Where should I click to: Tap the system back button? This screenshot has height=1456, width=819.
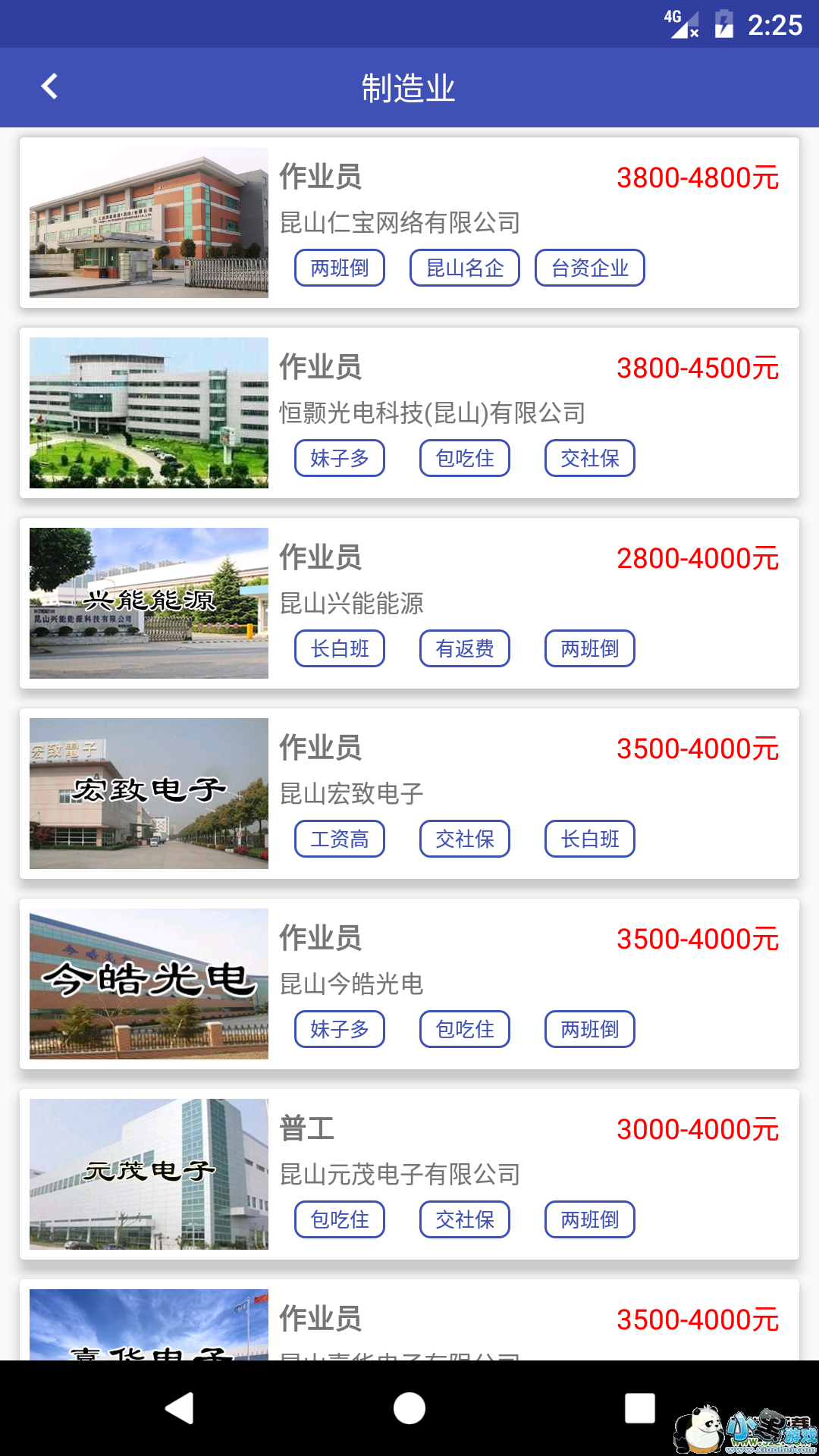[180, 1408]
